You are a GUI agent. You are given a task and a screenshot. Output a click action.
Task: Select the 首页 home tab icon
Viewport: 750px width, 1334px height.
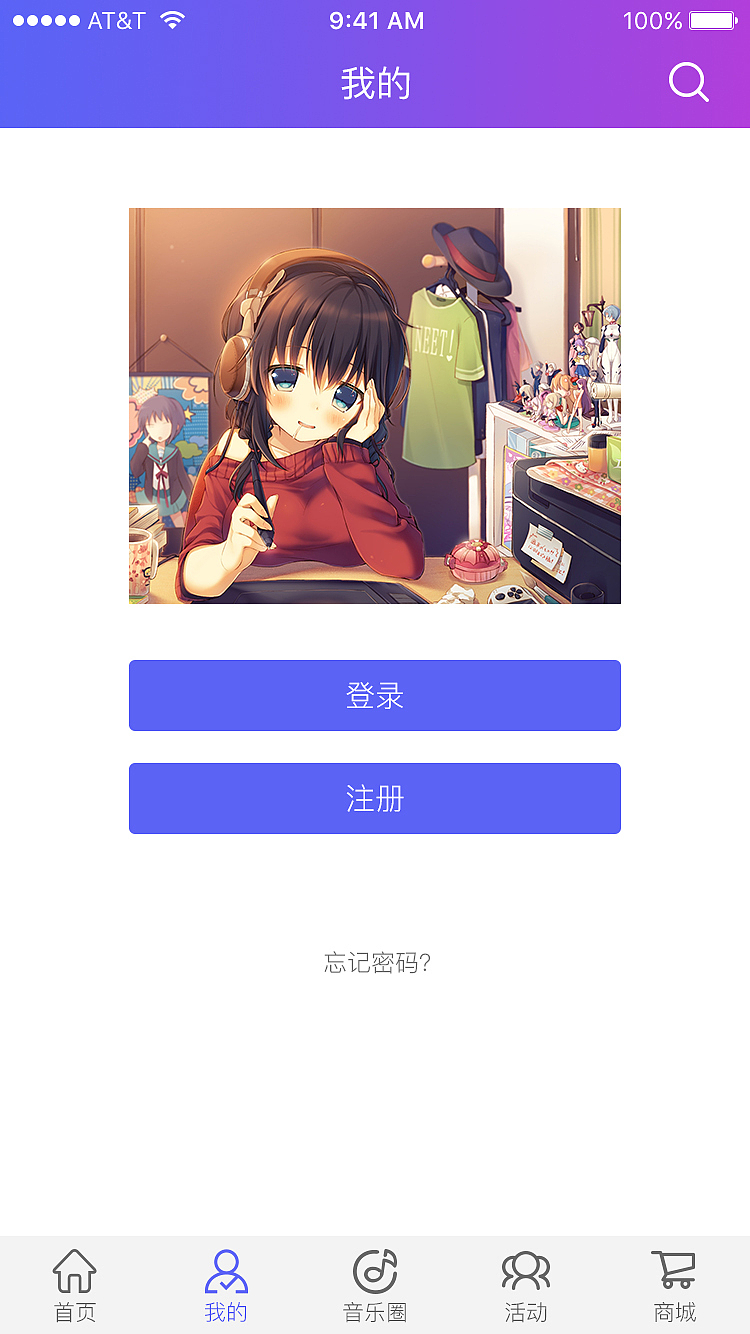tap(75, 1270)
